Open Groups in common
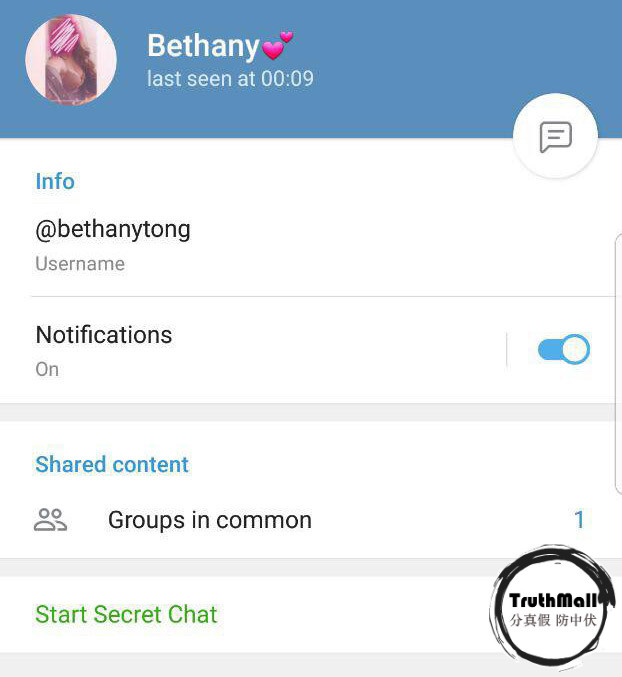The height and width of the screenshot is (677, 622). 209,520
